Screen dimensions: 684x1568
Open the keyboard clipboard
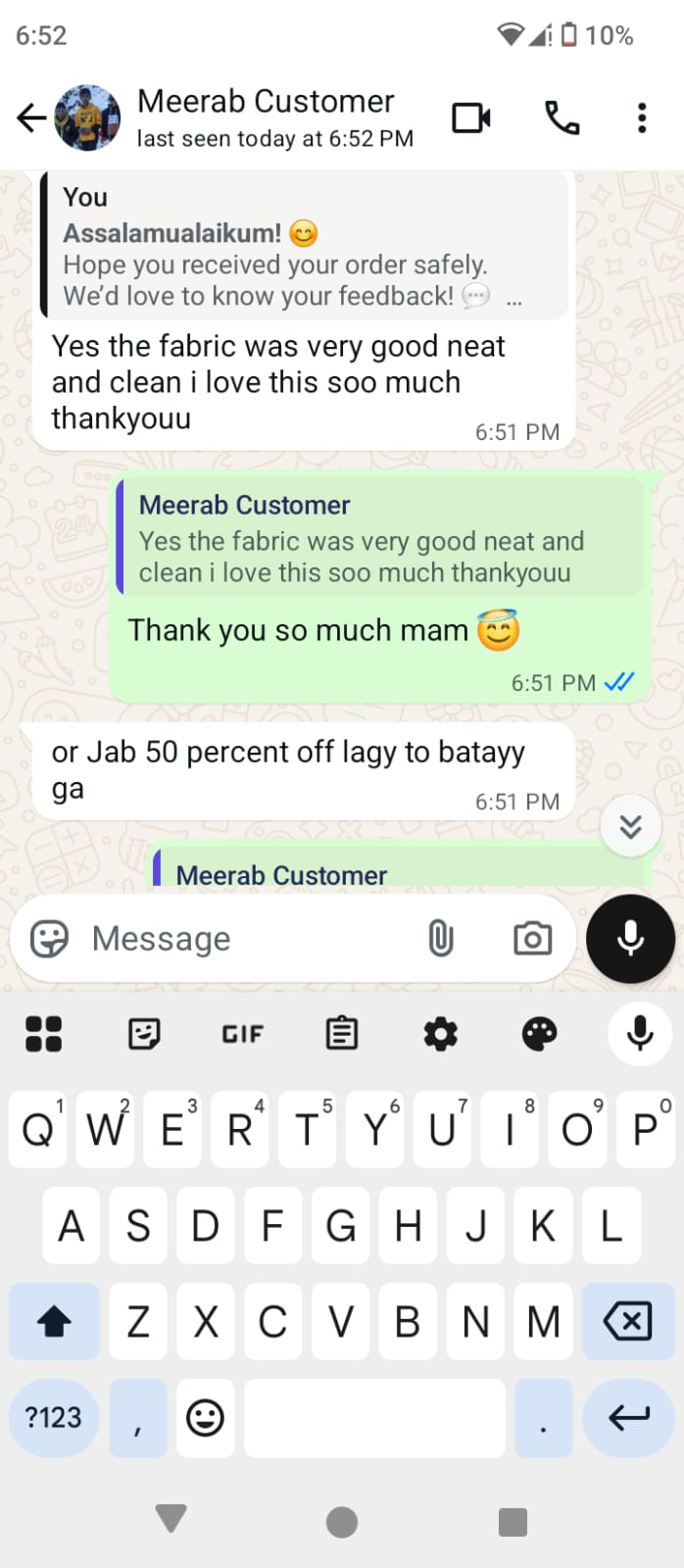pyautogui.click(x=341, y=1033)
